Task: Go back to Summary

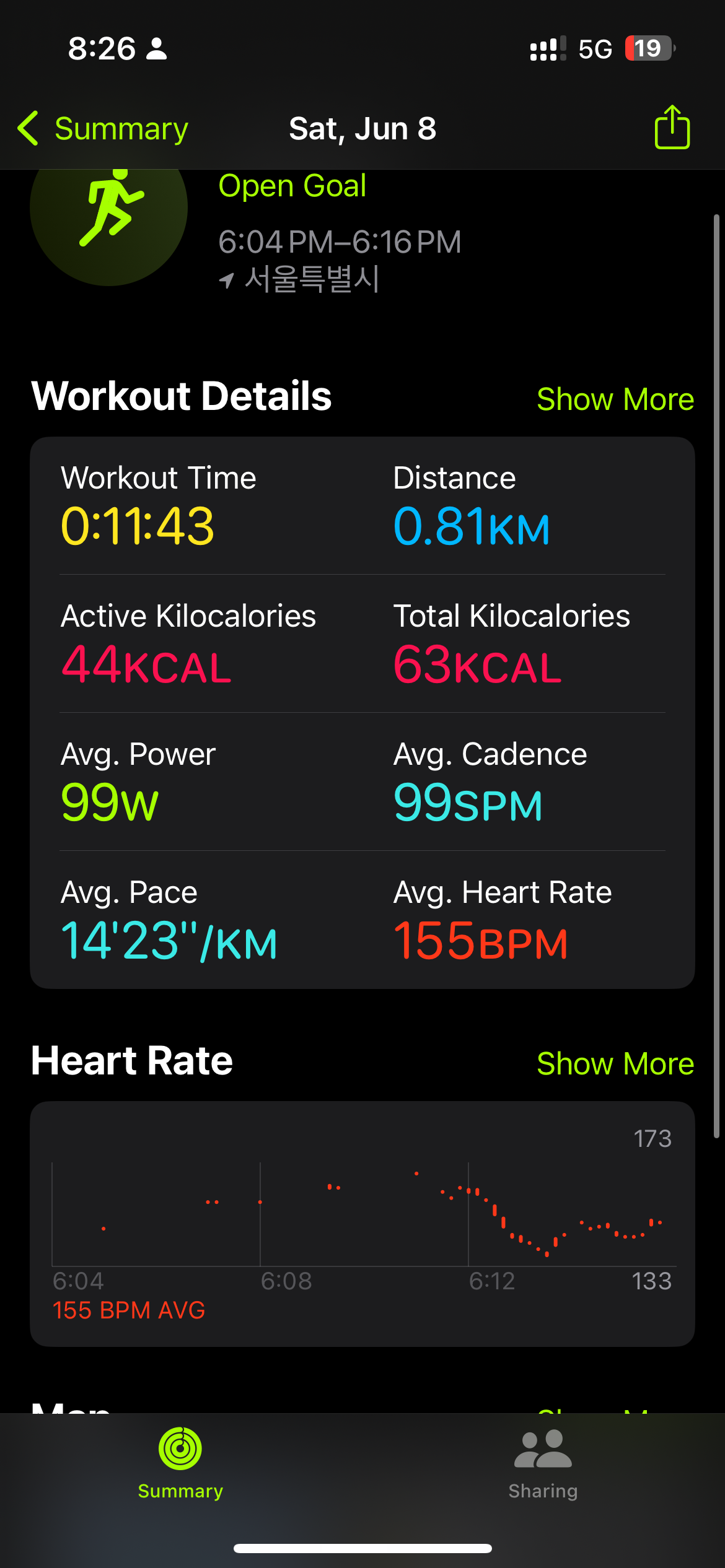Action: (x=103, y=129)
